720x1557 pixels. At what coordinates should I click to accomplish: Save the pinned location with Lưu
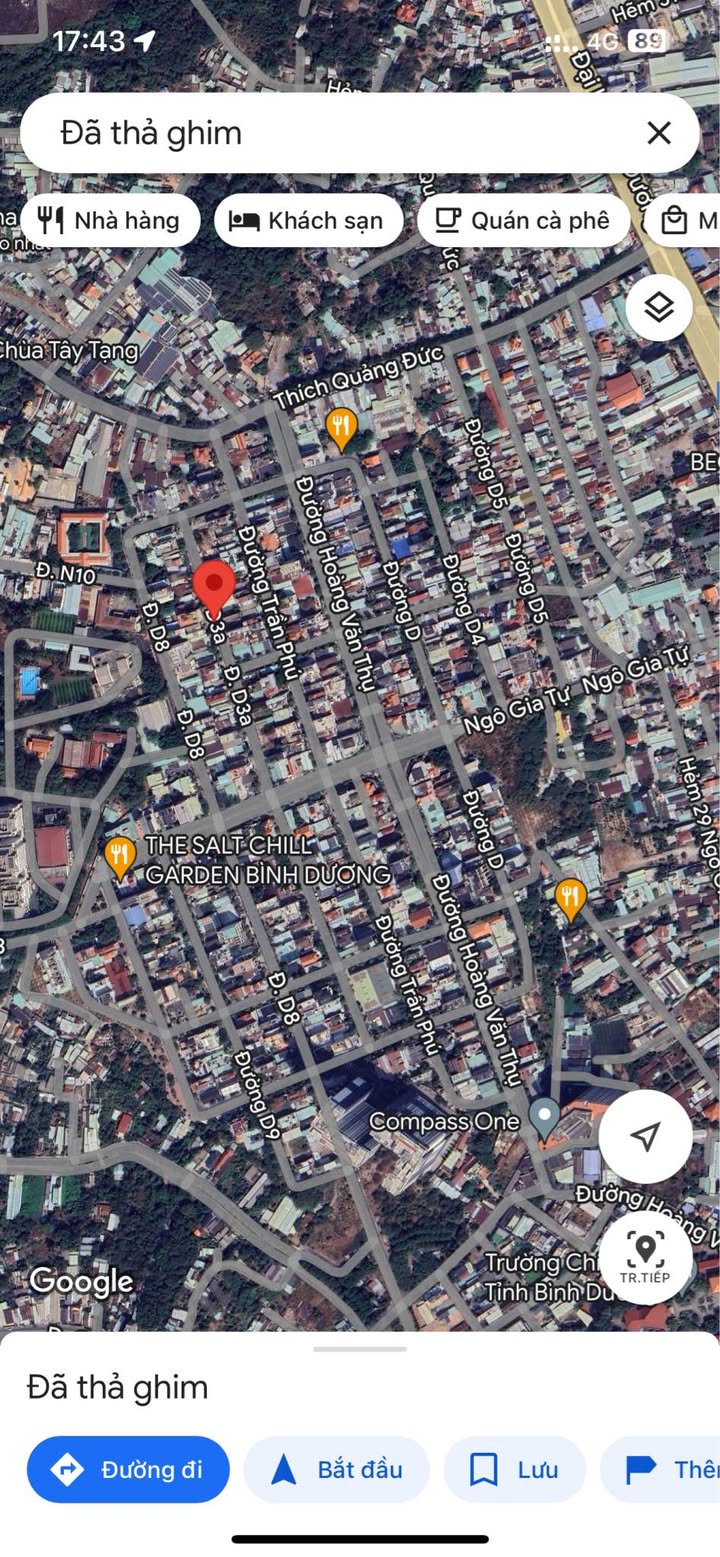click(514, 1469)
